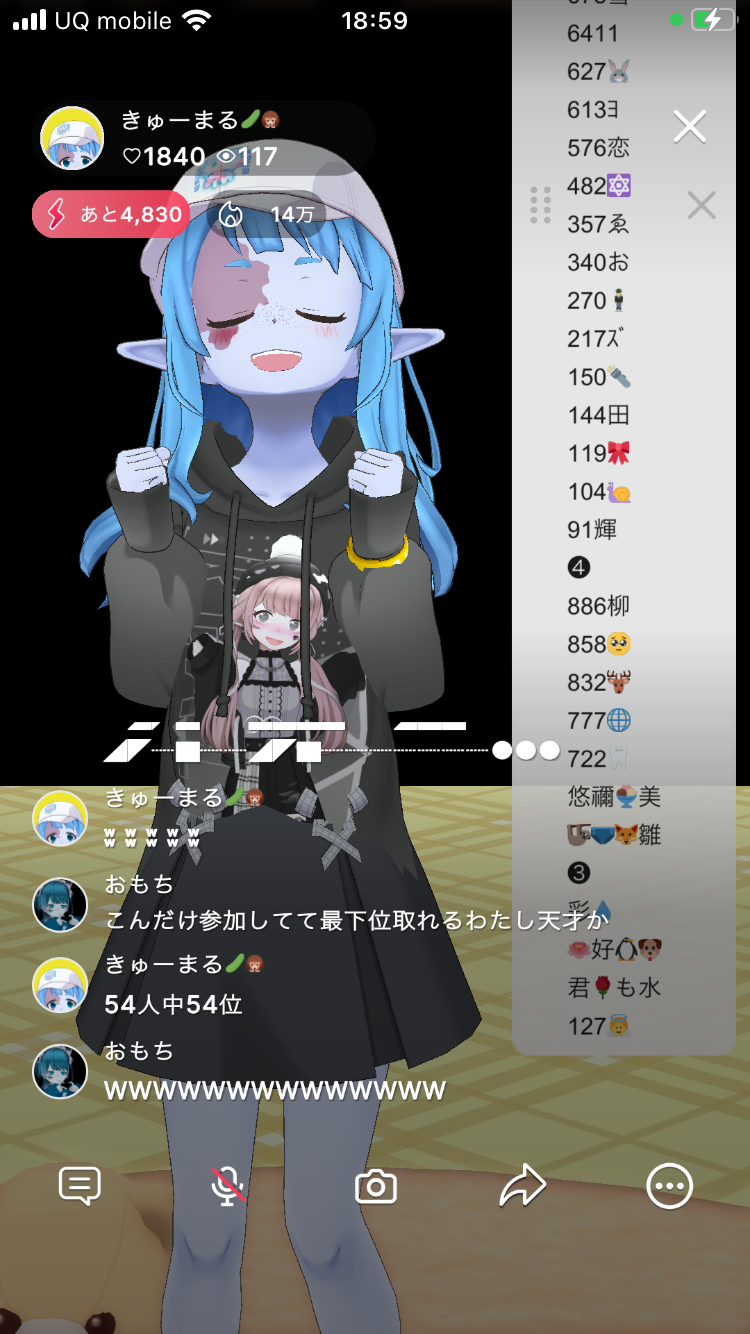Take a screenshot with camera icon
750x1334 pixels.
(x=376, y=1187)
